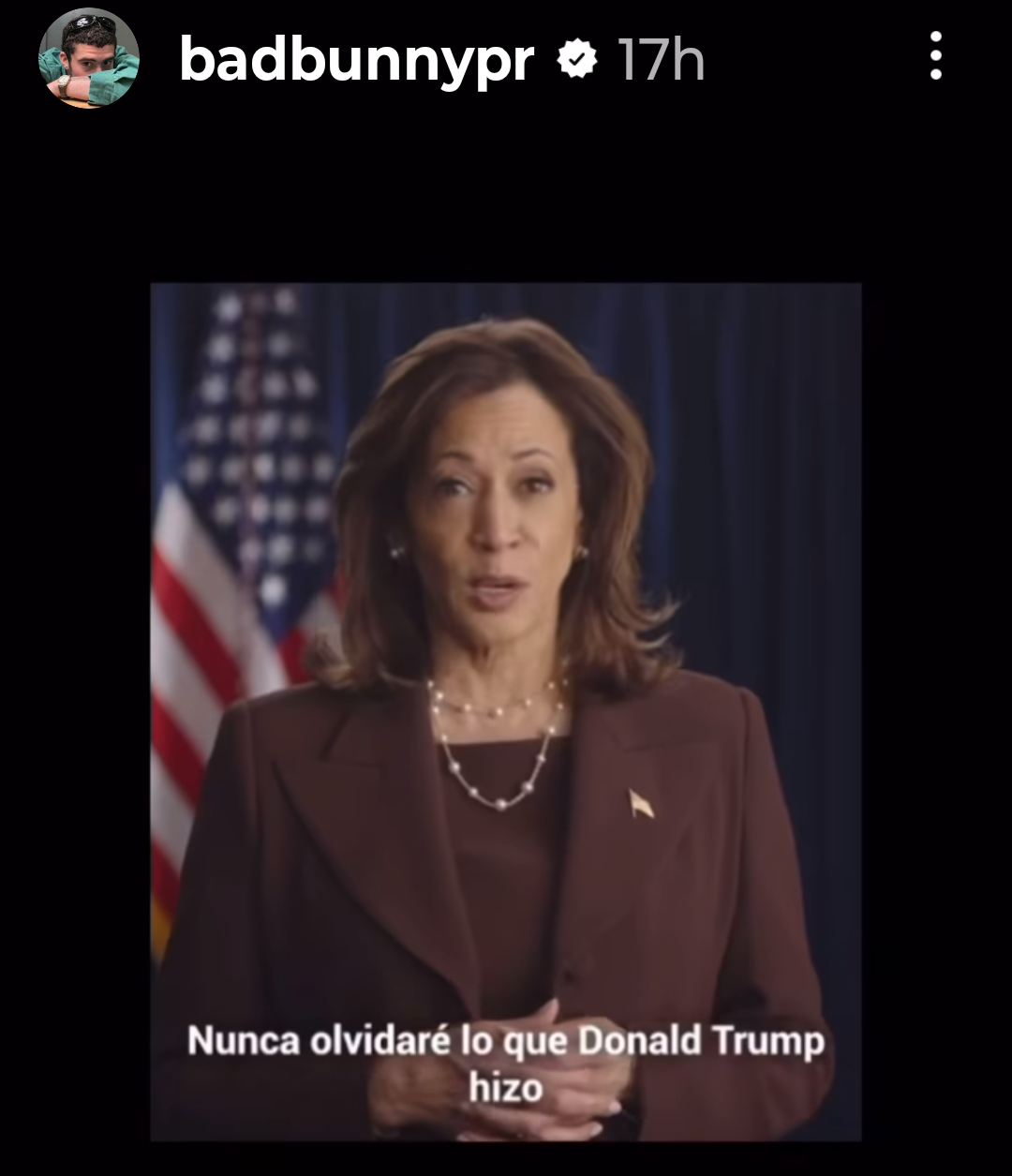Open the three-dot story options menu
Viewport: 1012px width, 1176px height.
935,56
